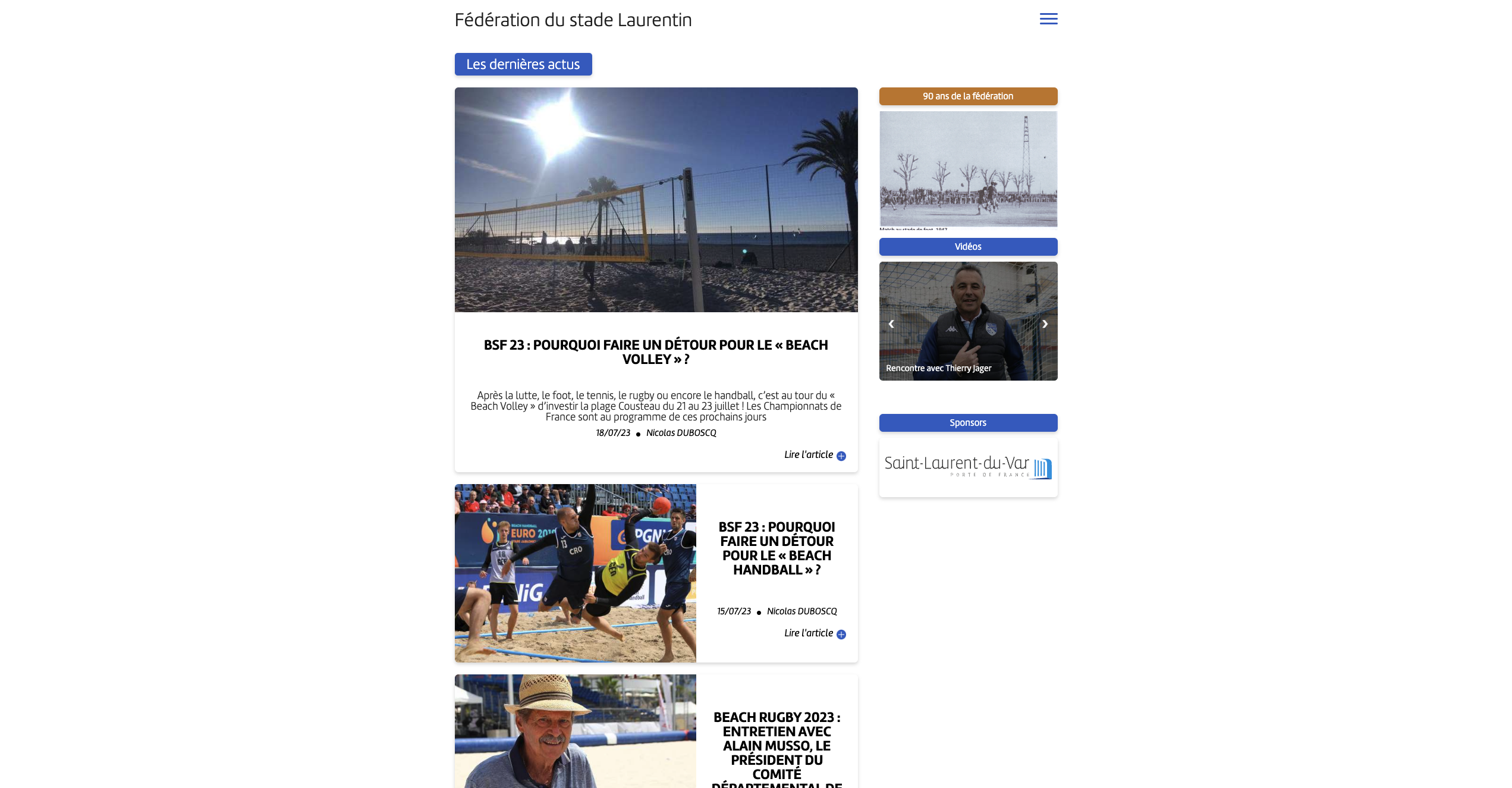Image resolution: width=1512 pixels, height=788 pixels.
Task: Open the Alain Musso interview article
Action: 777,746
